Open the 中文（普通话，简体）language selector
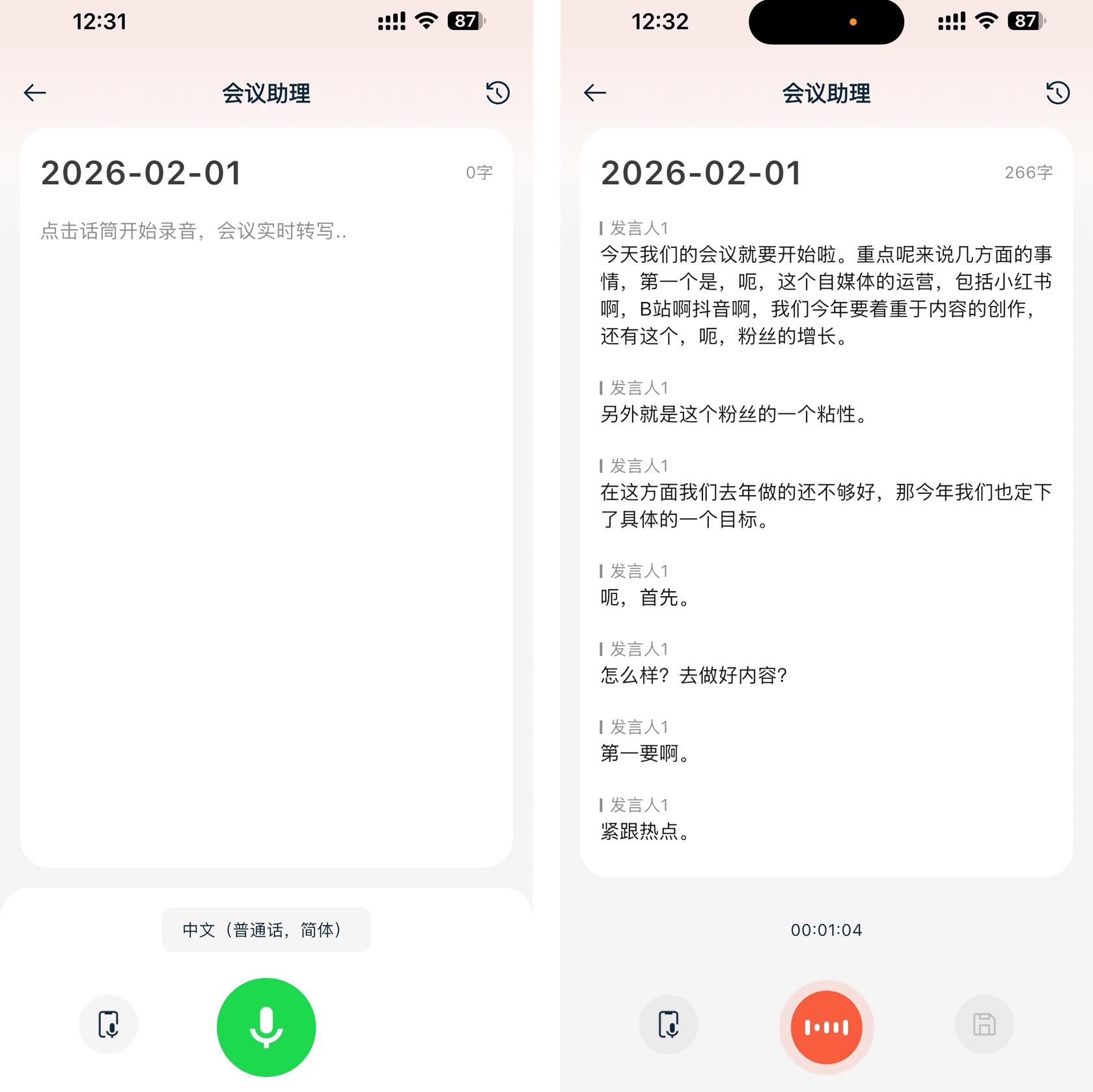1093x1092 pixels. click(x=266, y=929)
